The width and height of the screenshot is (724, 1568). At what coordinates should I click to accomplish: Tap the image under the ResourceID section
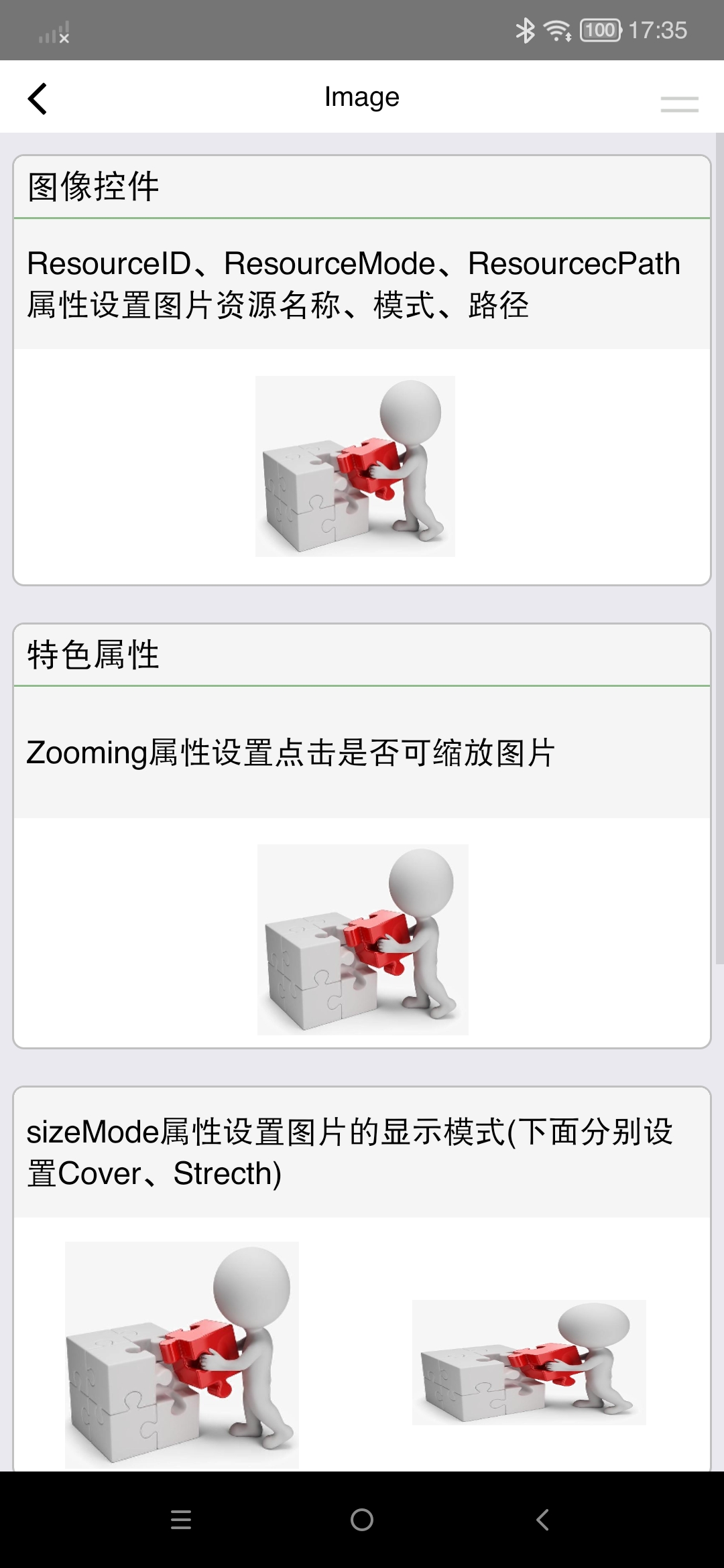tap(355, 466)
